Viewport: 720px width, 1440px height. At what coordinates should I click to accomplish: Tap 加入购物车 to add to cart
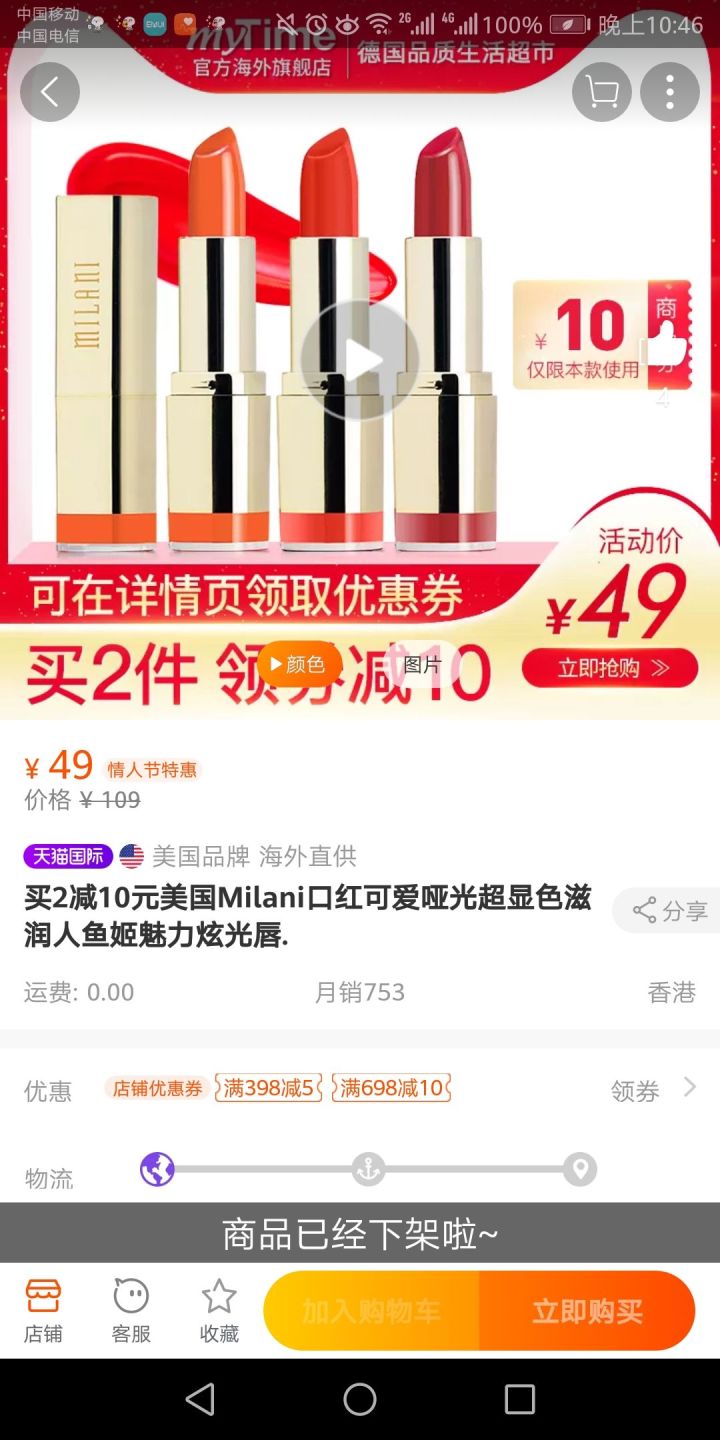pos(371,1311)
